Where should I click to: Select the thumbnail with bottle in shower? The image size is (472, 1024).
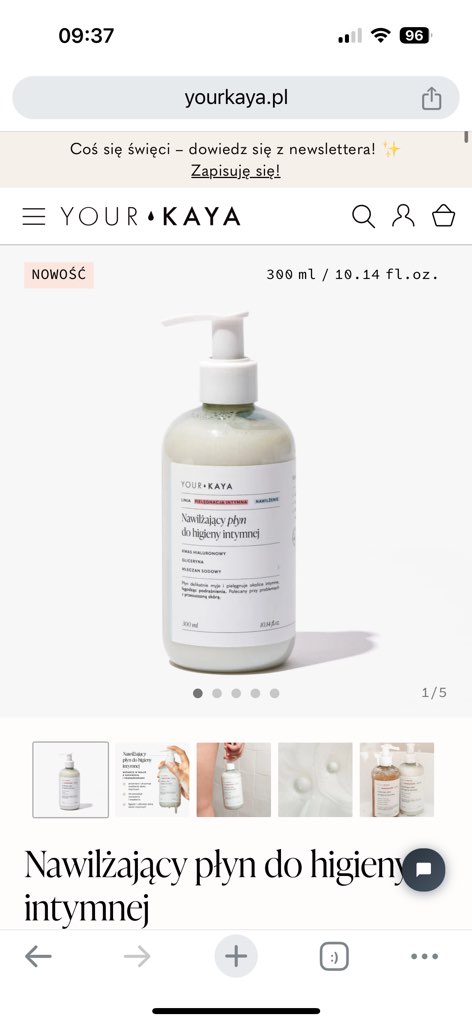pyautogui.click(x=234, y=779)
